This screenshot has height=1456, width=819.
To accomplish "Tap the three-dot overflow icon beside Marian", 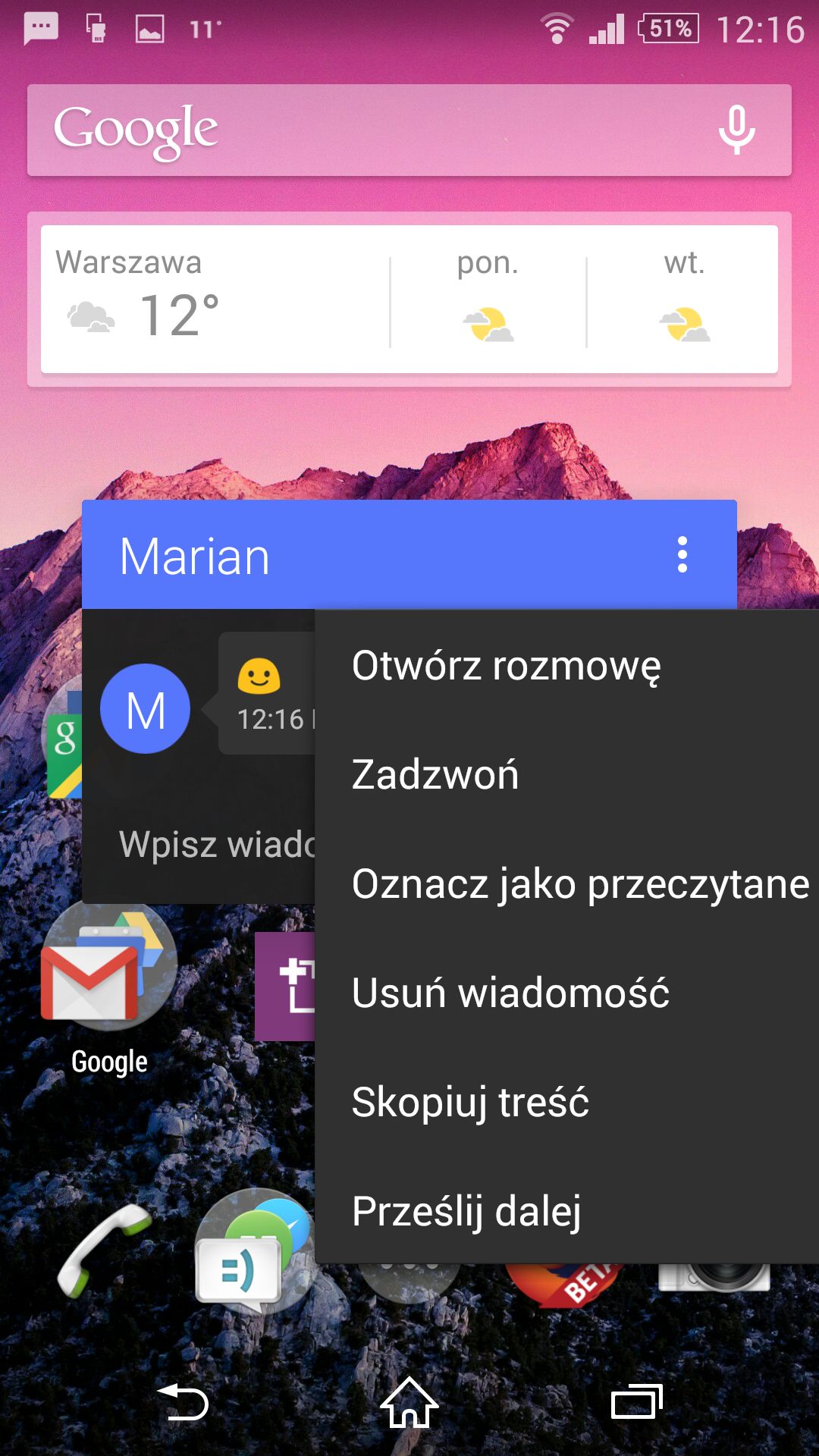I will pyautogui.click(x=682, y=555).
